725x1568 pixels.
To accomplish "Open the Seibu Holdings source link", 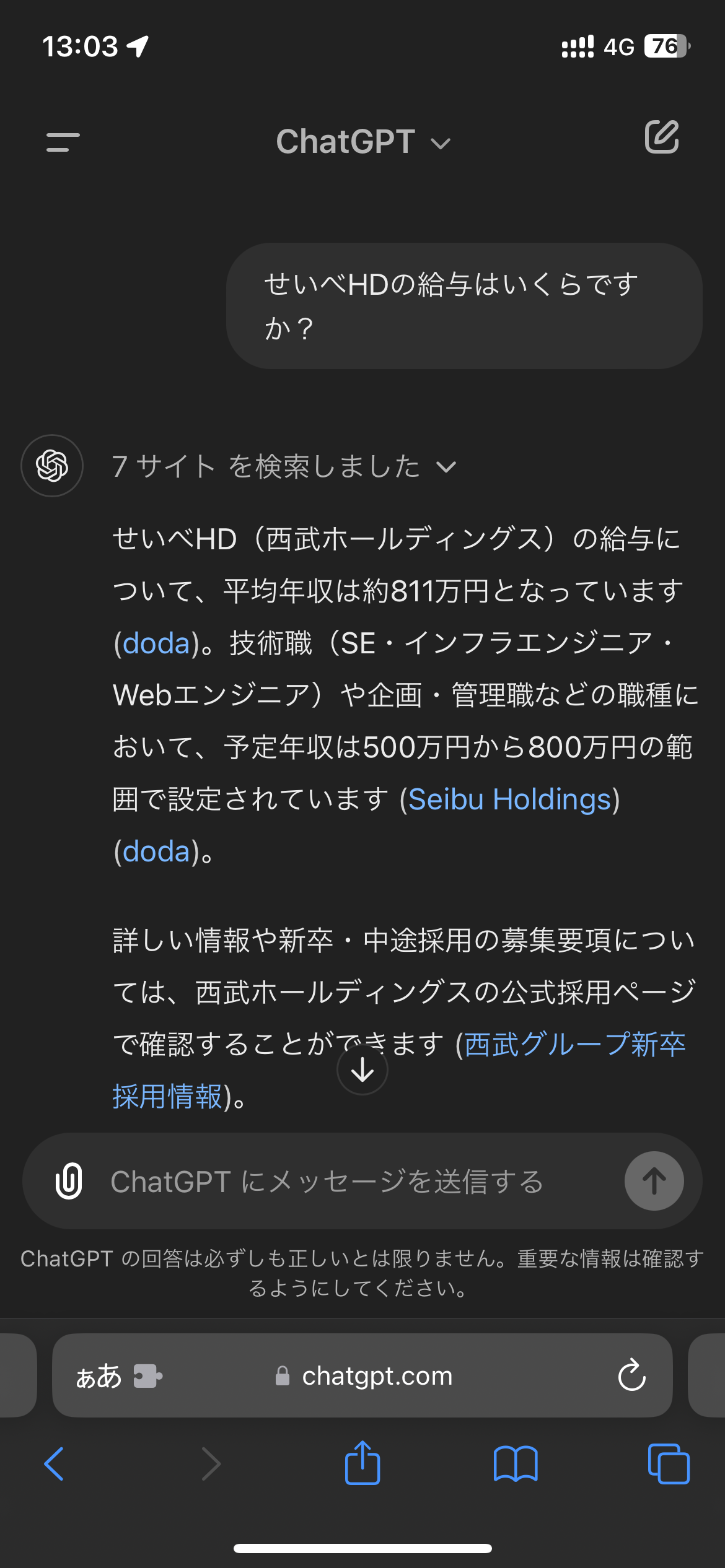I will 509,799.
